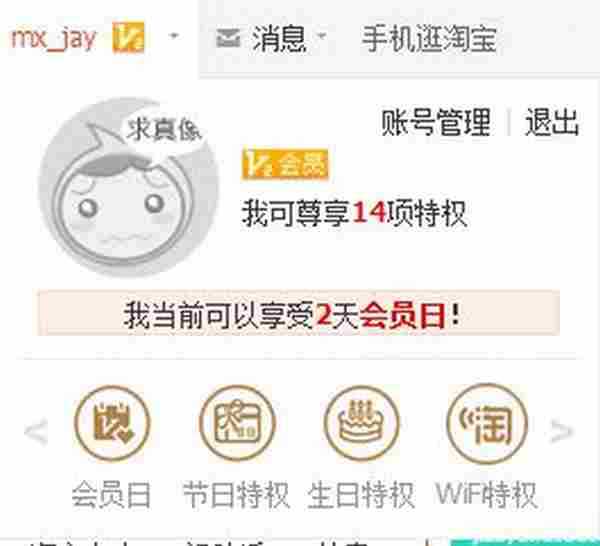Open the V2 会员 membership badge
This screenshot has height=546, width=600.
285,164
